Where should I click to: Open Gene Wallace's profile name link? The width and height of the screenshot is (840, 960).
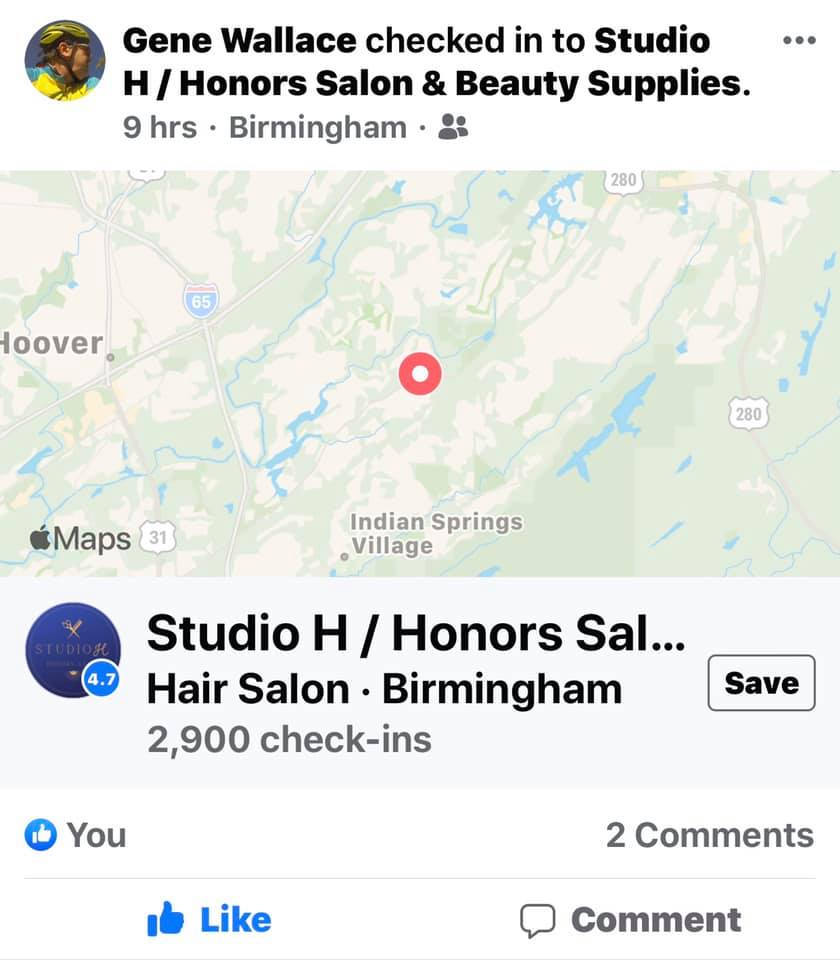239,40
